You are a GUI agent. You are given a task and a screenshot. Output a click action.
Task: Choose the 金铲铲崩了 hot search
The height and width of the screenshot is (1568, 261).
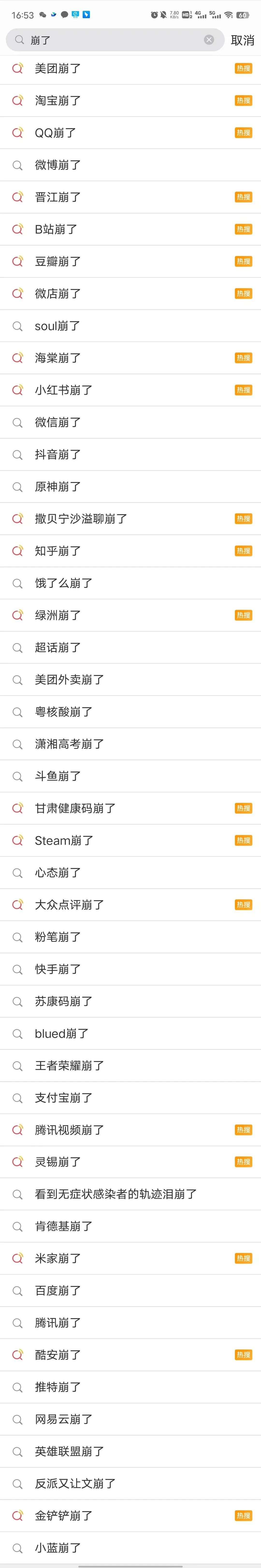[x=63, y=1516]
